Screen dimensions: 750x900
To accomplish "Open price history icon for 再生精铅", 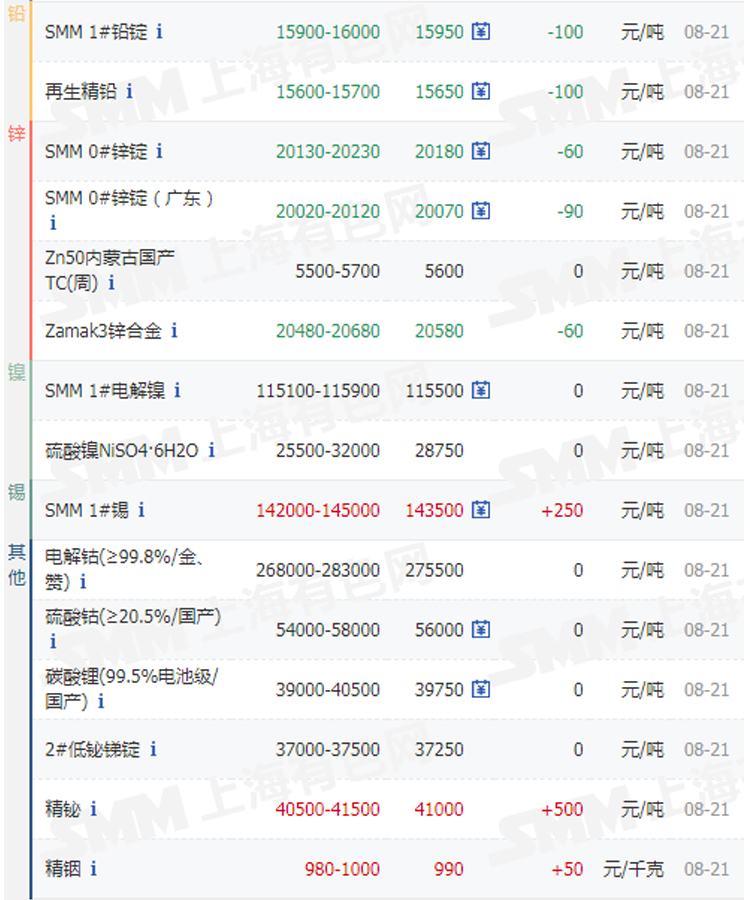I will (481, 92).
